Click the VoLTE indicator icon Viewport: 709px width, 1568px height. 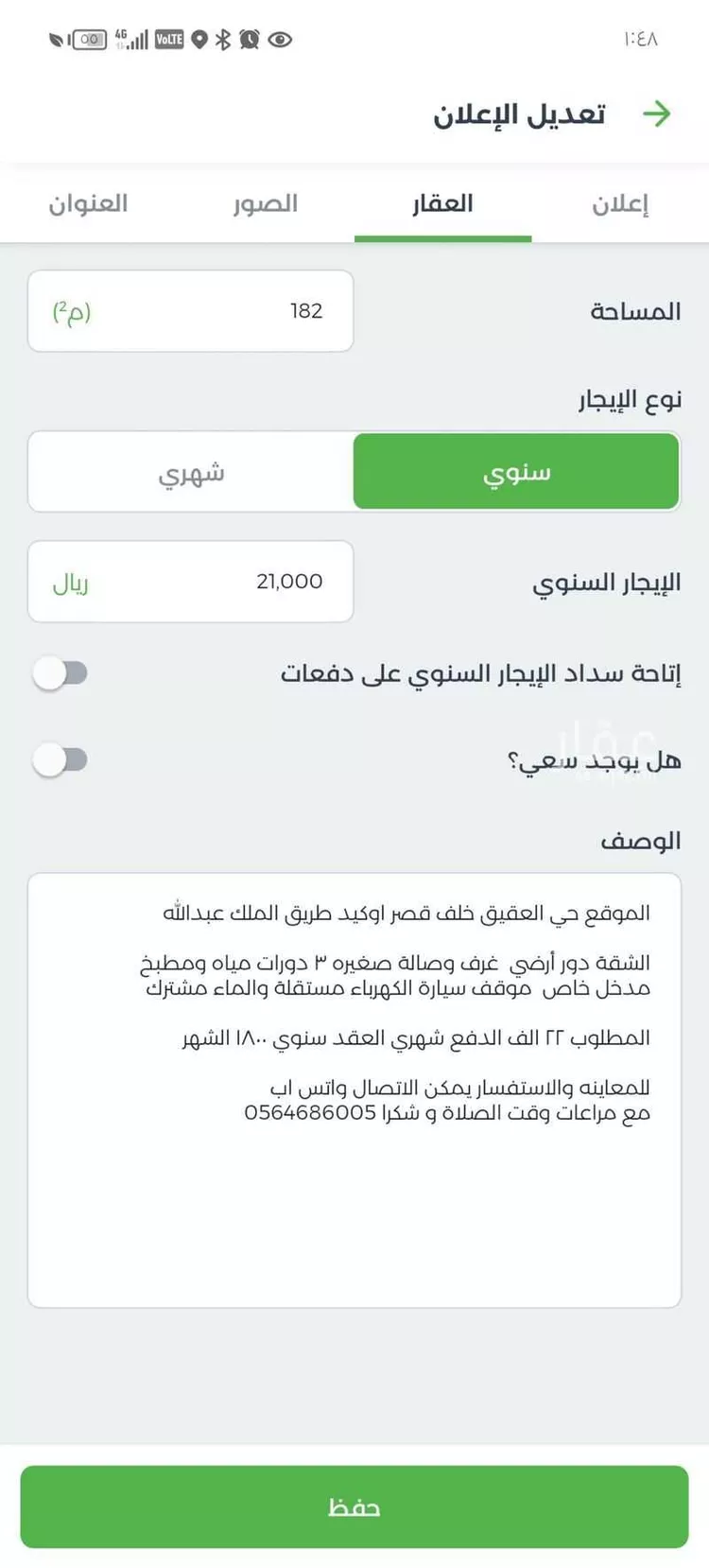coord(168,39)
